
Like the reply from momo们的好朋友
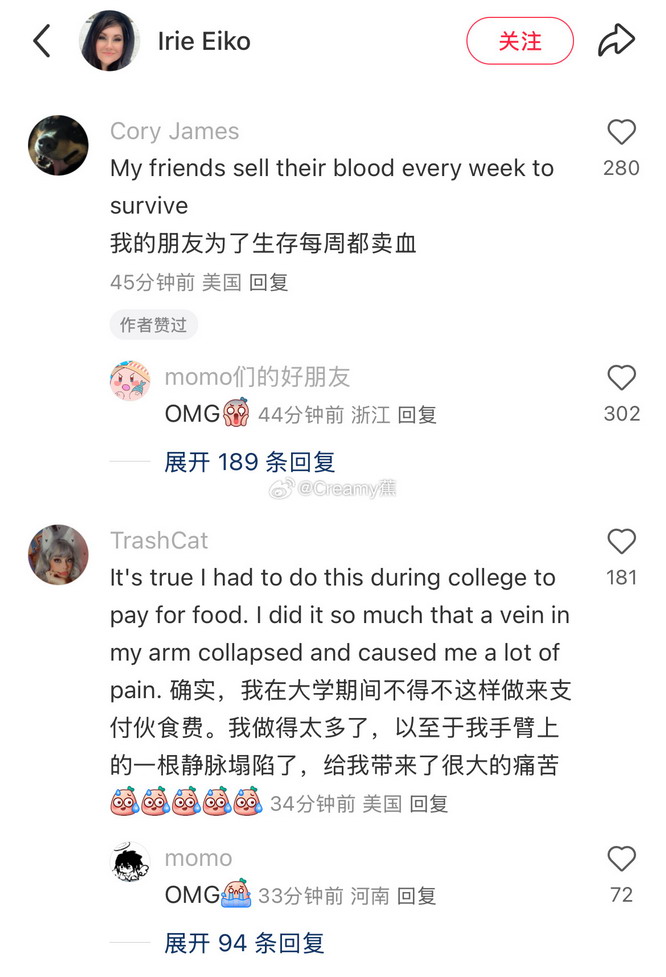pos(621,378)
